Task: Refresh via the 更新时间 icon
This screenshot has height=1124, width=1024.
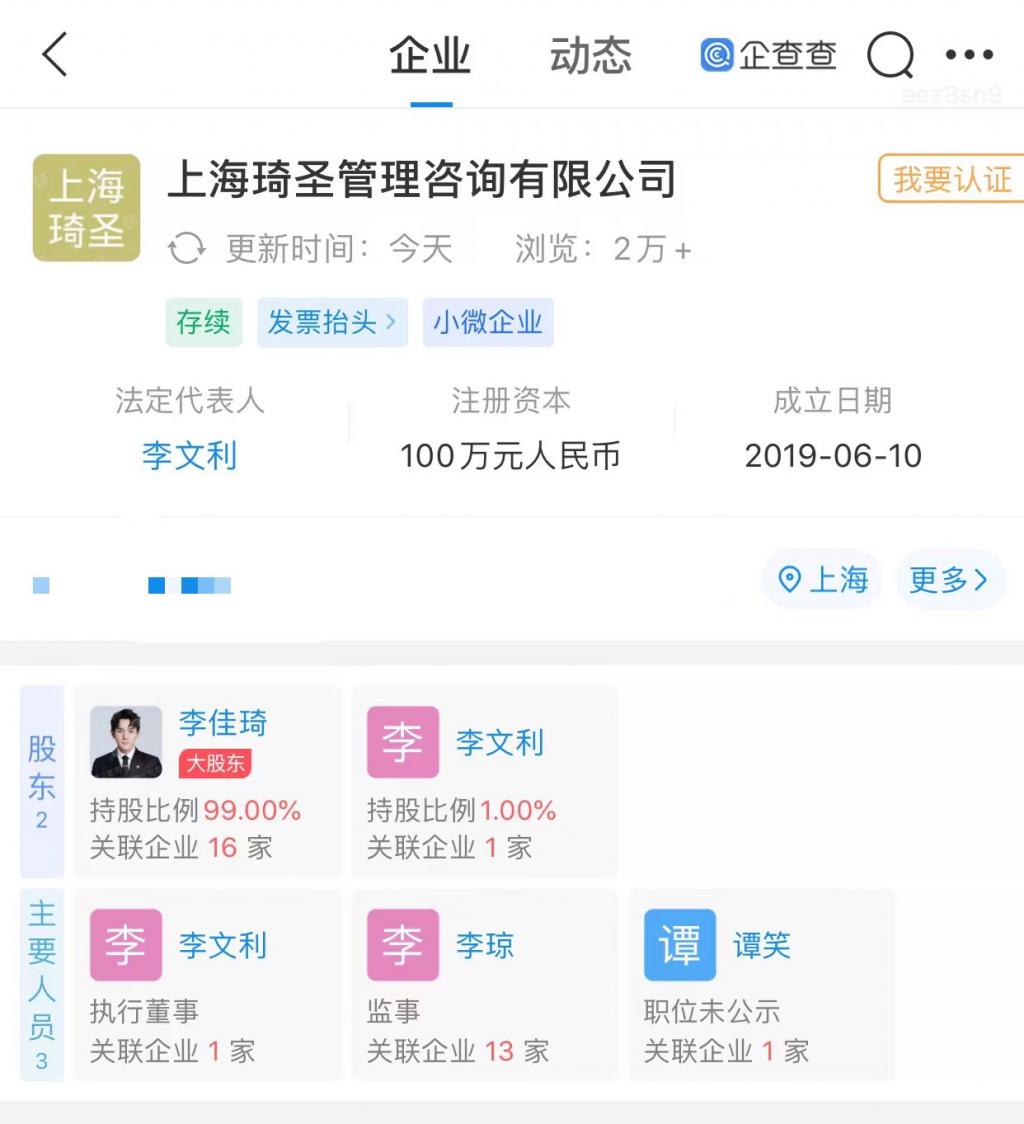Action: [187, 248]
